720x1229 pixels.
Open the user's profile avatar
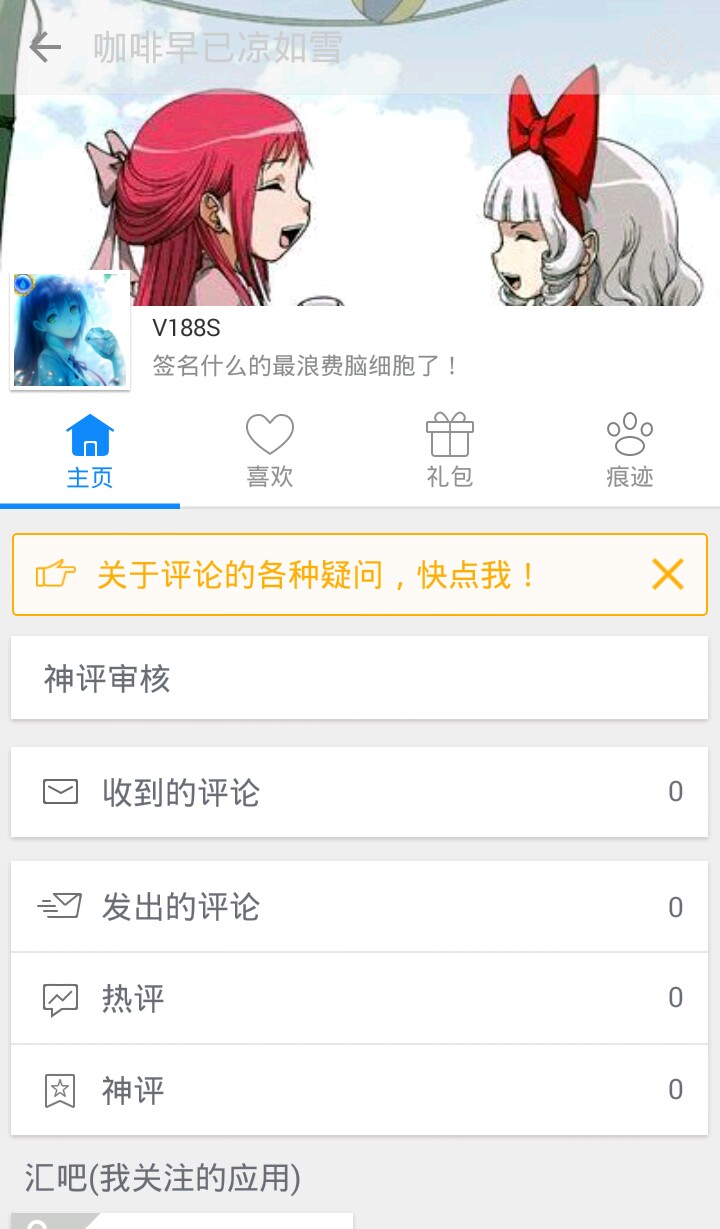pos(70,331)
